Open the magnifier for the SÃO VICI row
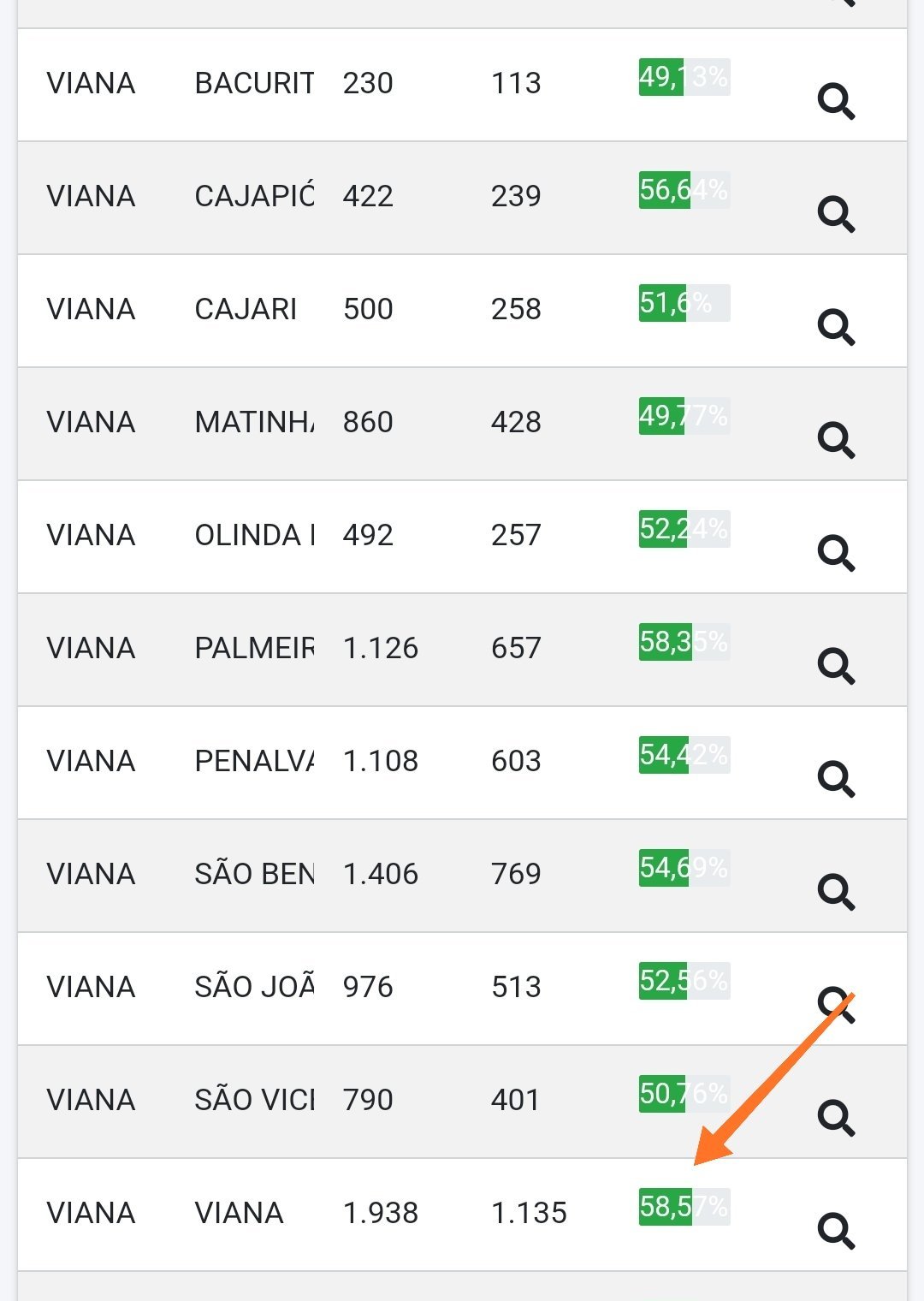The width and height of the screenshot is (924, 1301). click(836, 1118)
